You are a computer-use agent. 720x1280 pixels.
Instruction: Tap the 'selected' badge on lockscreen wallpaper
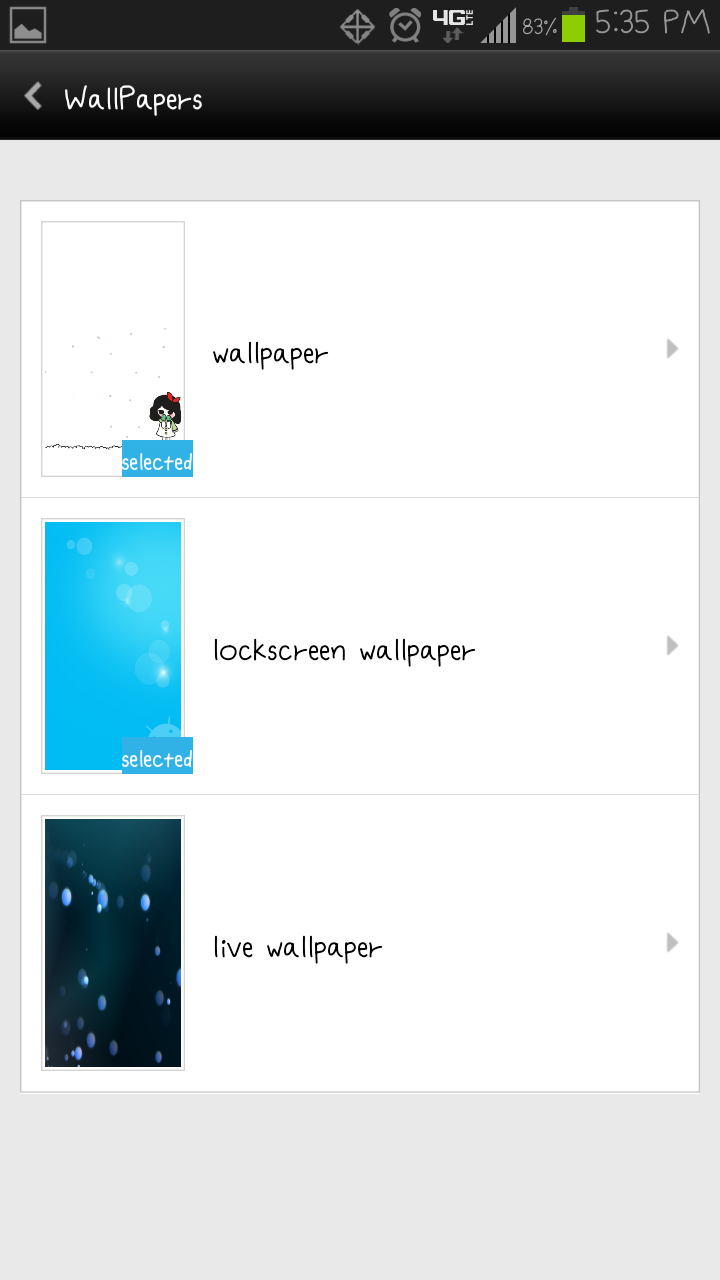157,758
